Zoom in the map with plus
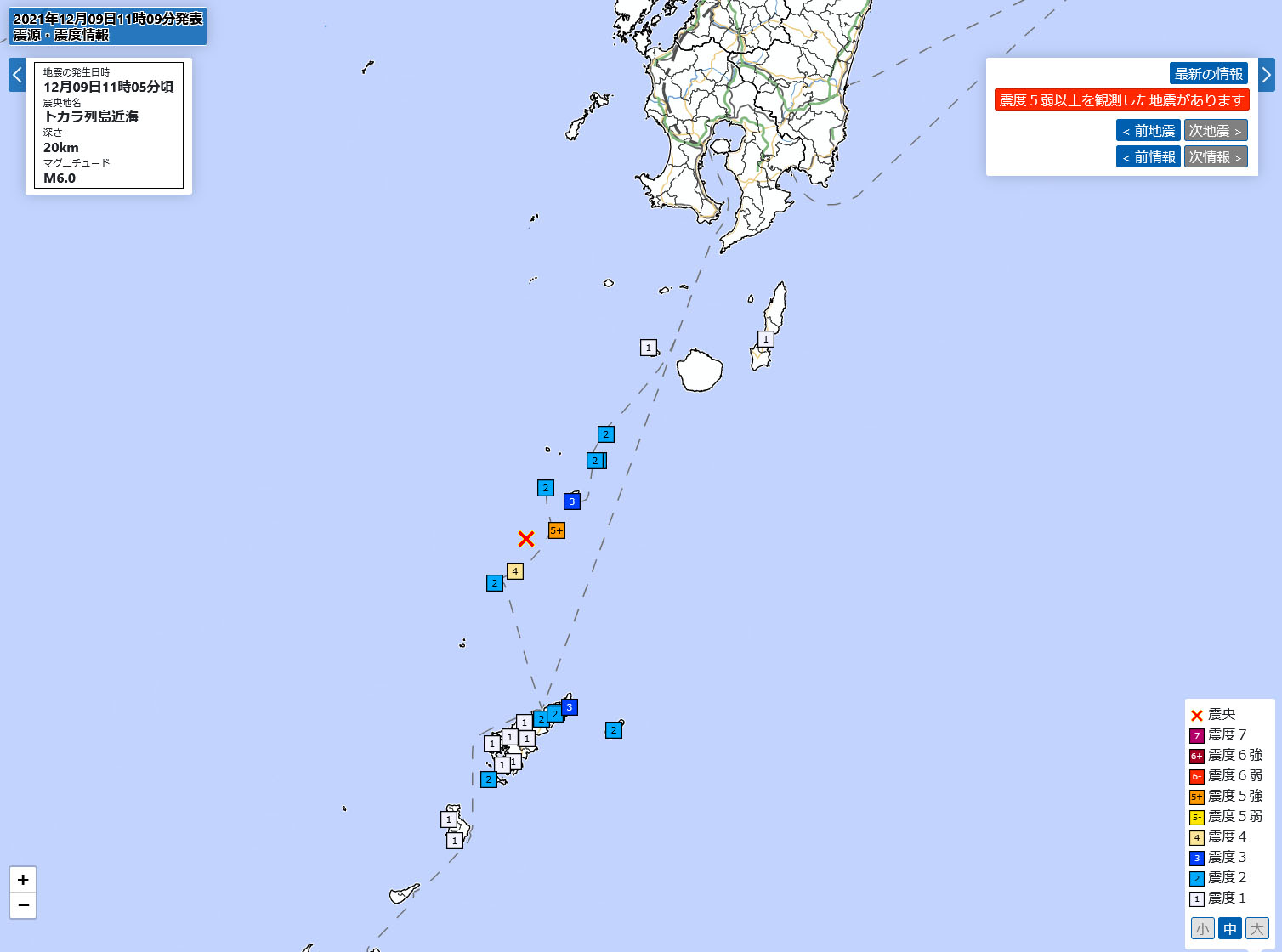The height and width of the screenshot is (952, 1282). pos(23,880)
